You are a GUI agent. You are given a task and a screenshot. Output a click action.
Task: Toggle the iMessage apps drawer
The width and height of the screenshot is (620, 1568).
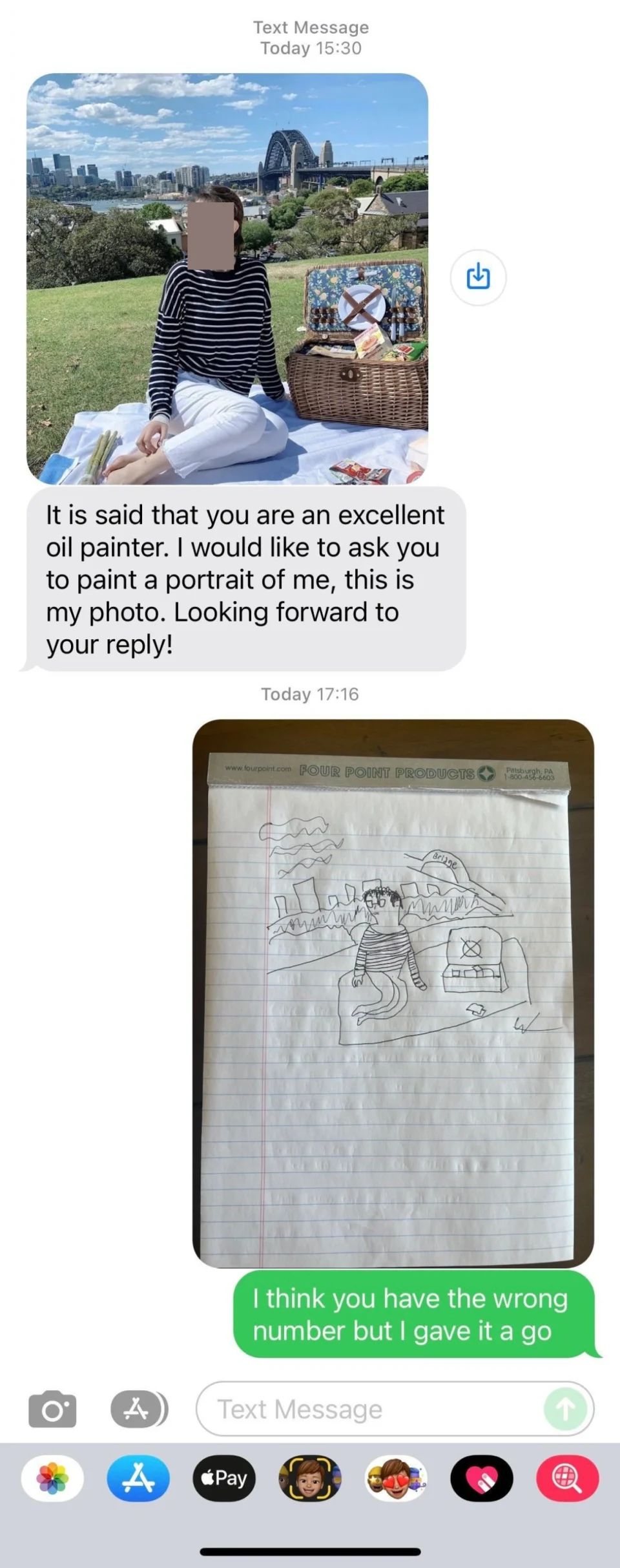[138, 1409]
